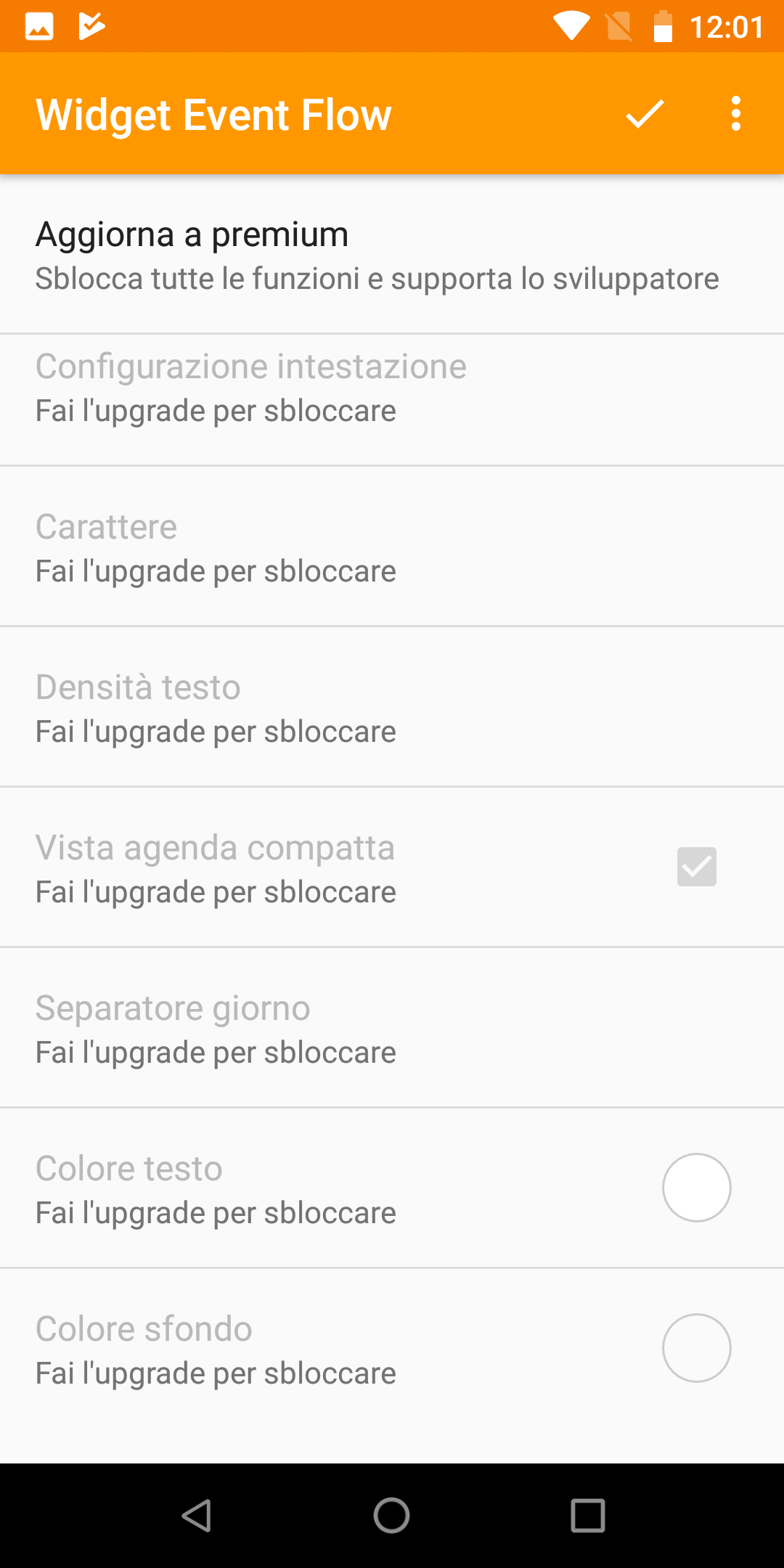Go back using the system back button
The height and width of the screenshot is (1568, 784).
[x=196, y=1516]
